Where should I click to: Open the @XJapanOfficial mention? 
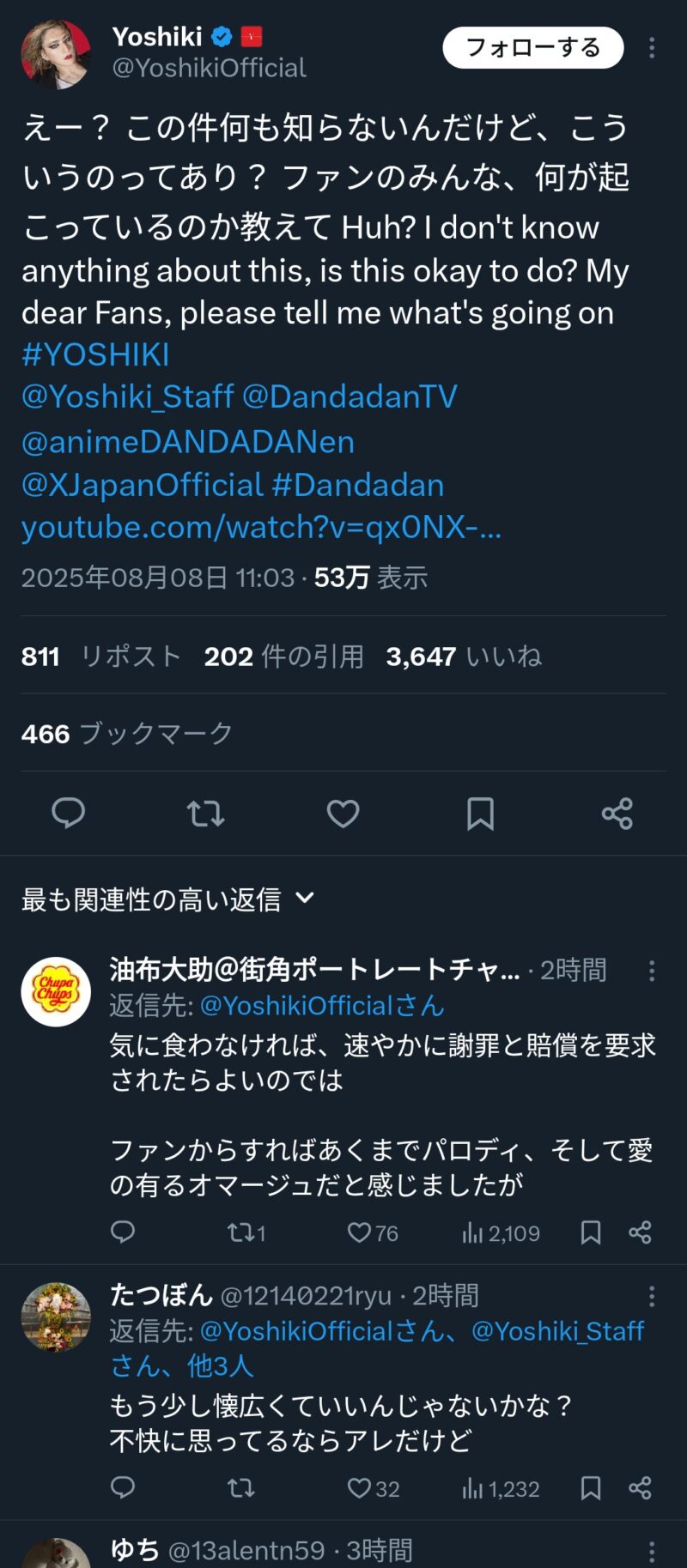click(142, 485)
